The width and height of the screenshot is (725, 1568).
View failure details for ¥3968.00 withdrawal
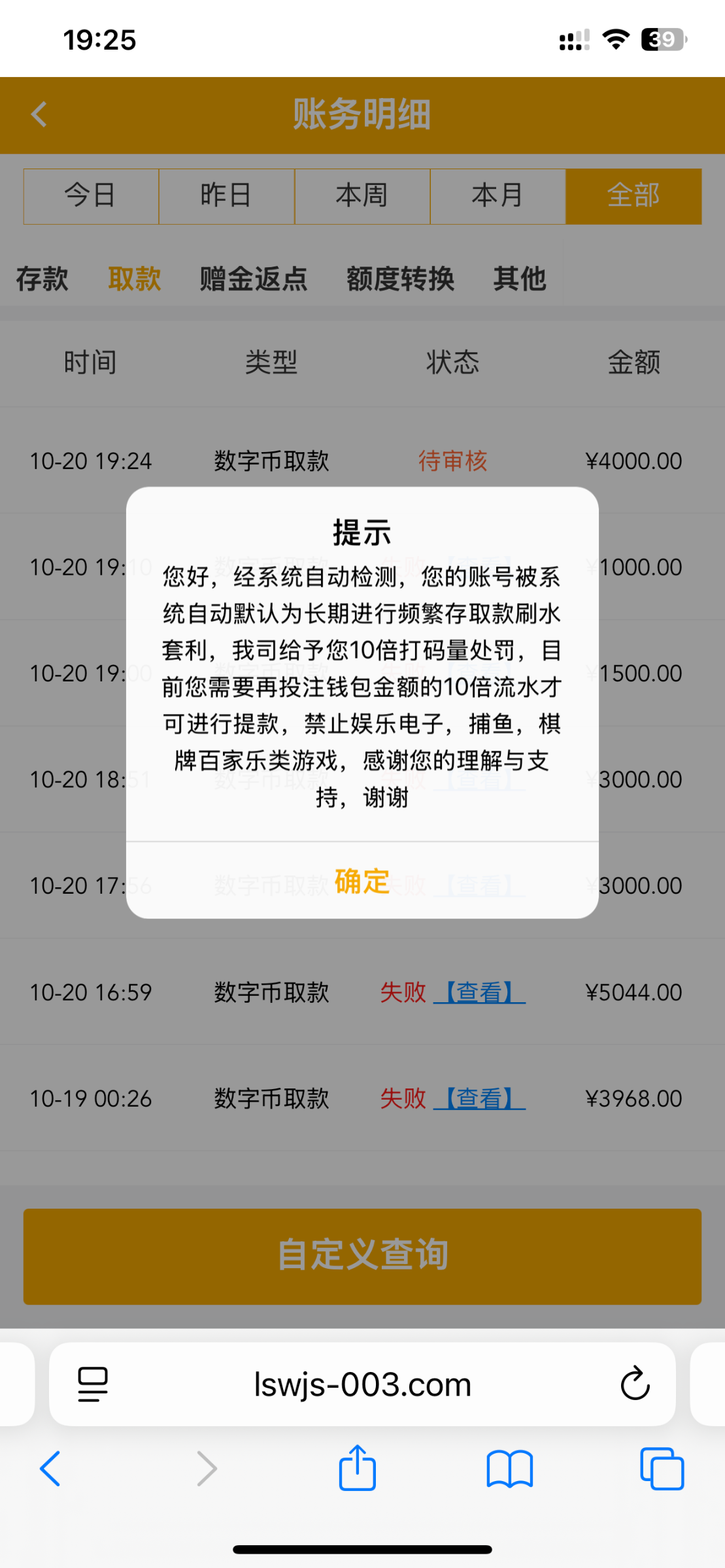pos(479,1099)
